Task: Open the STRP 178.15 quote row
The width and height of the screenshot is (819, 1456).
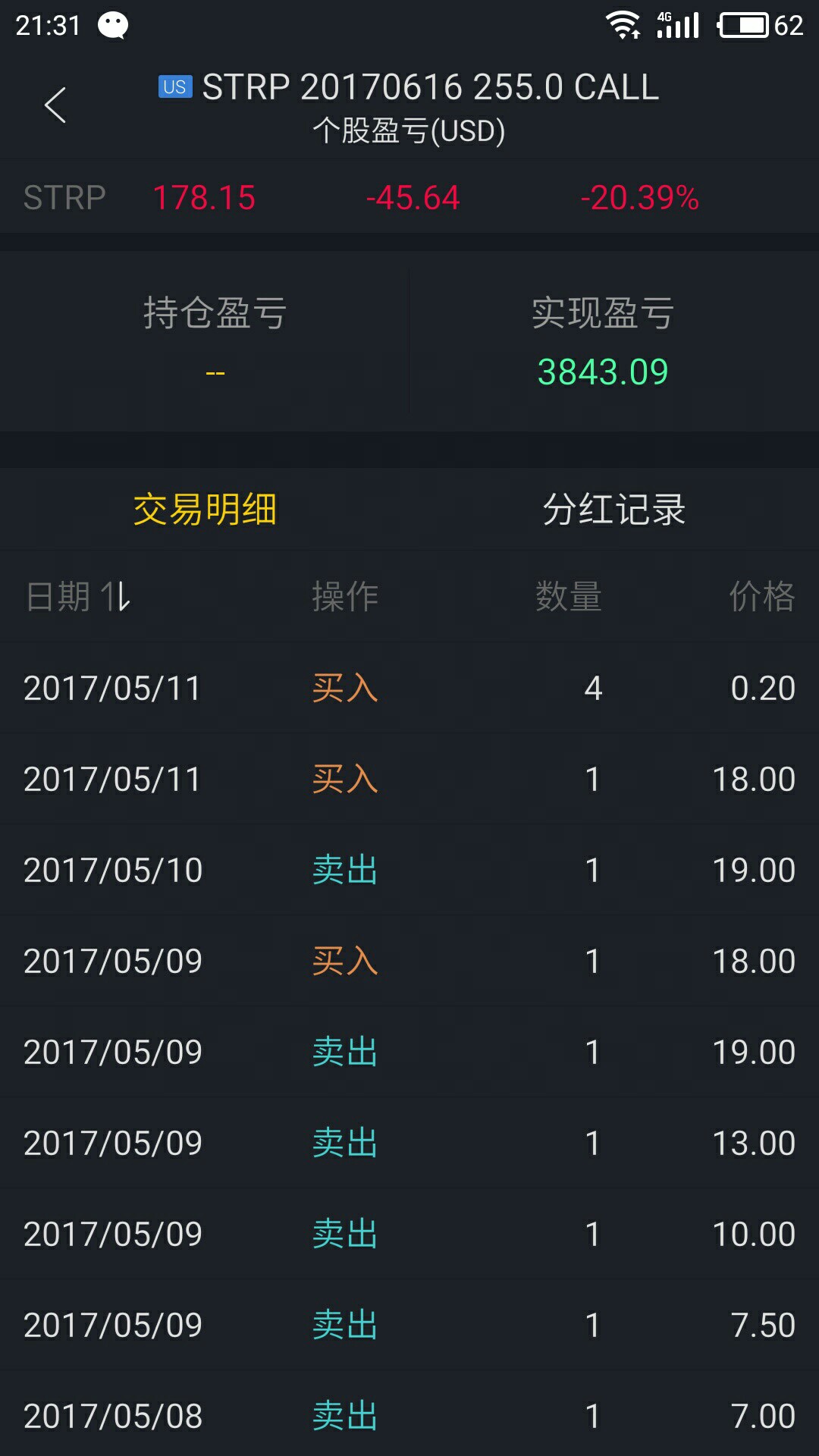Action: [409, 197]
